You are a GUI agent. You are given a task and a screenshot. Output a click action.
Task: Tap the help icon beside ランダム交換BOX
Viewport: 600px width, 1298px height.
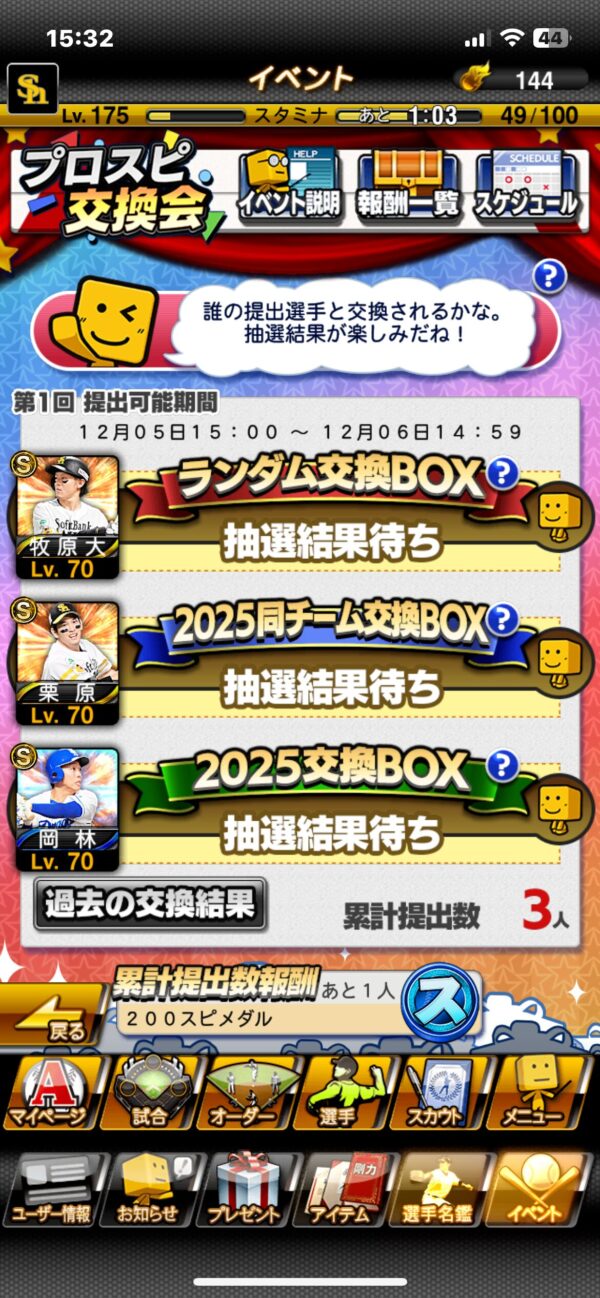point(503,472)
